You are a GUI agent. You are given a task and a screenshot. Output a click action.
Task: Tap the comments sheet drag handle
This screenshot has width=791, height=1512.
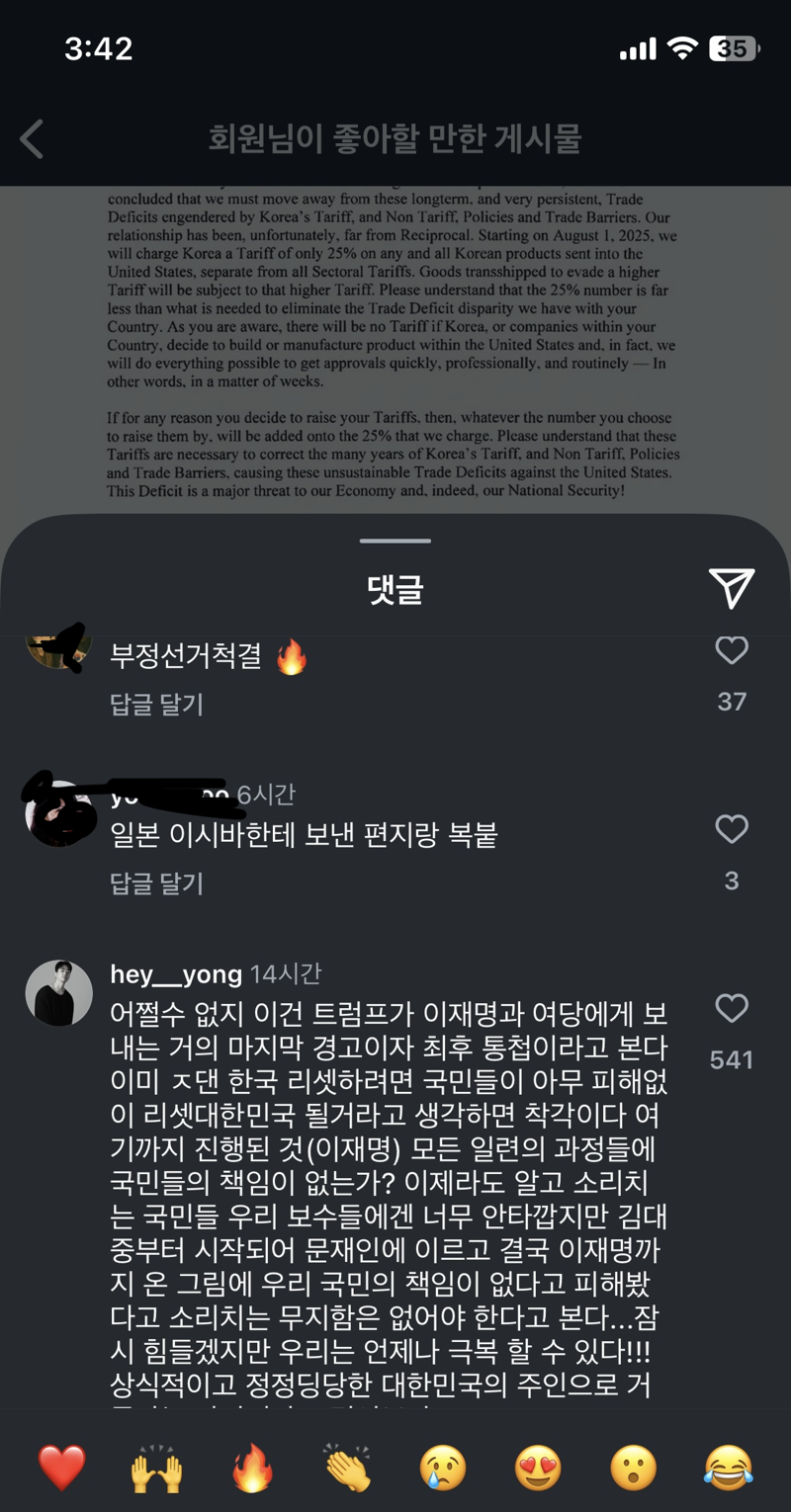[395, 541]
